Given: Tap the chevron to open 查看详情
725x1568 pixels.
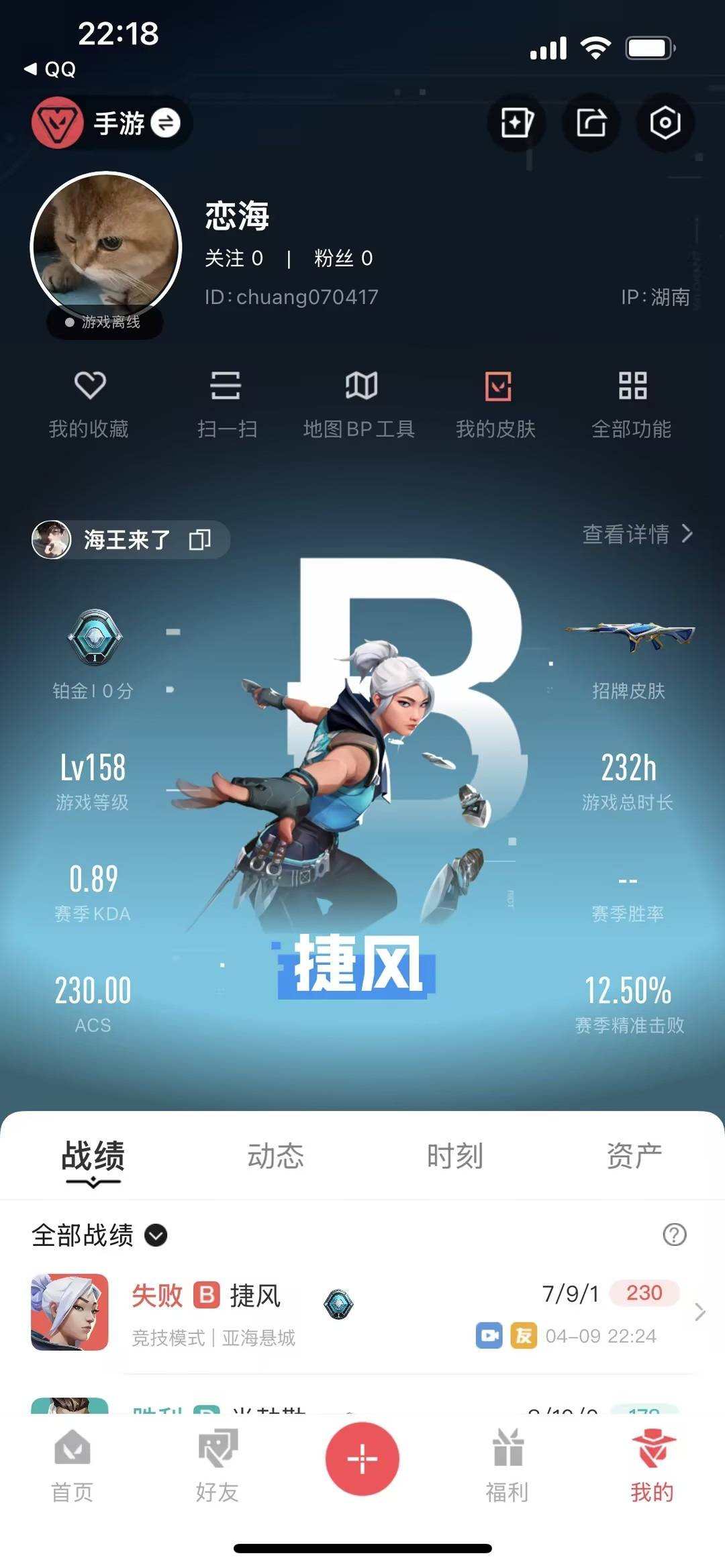Looking at the screenshot, I should [x=687, y=535].
